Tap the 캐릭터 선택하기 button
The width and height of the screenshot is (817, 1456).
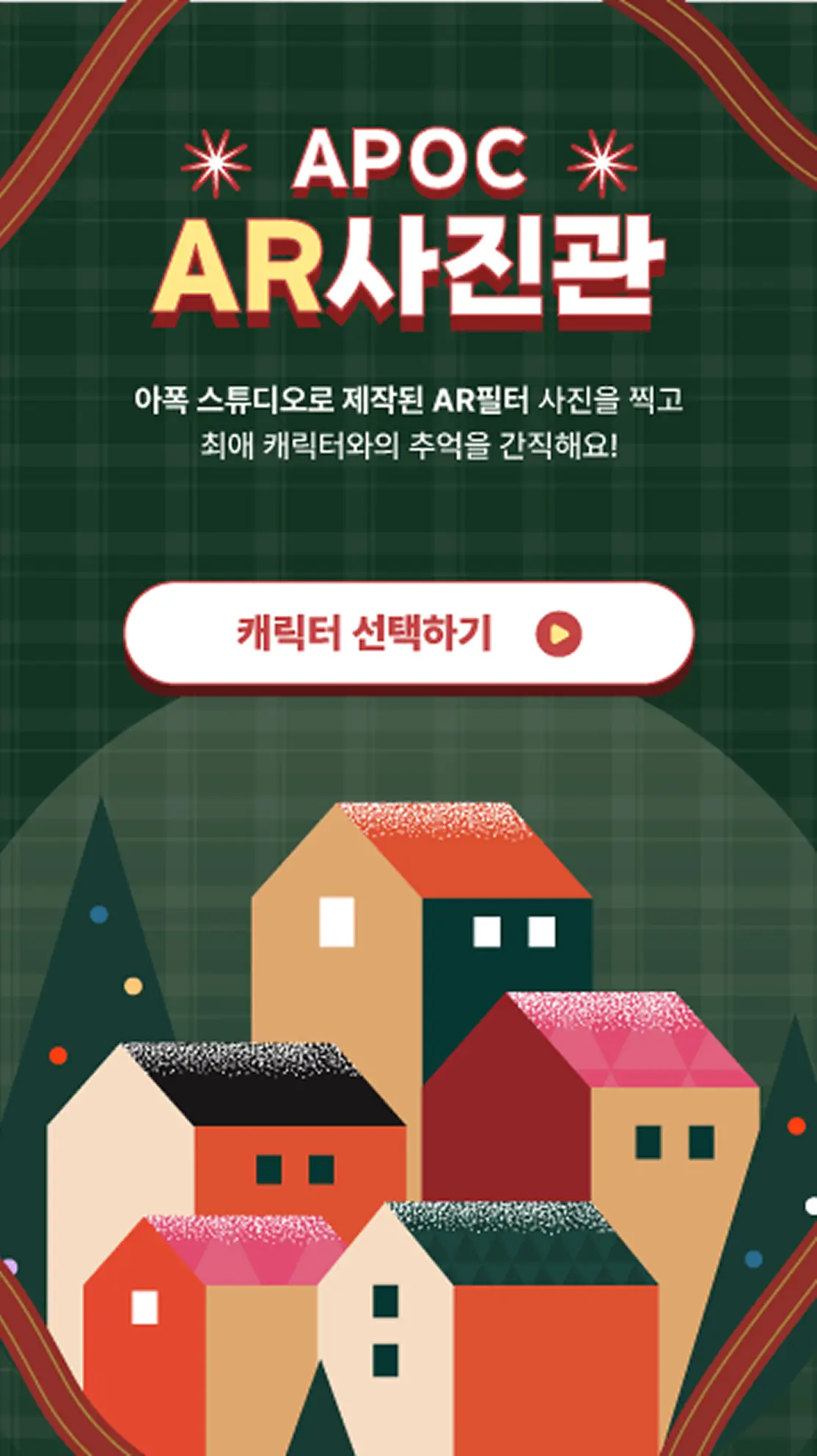click(x=408, y=633)
